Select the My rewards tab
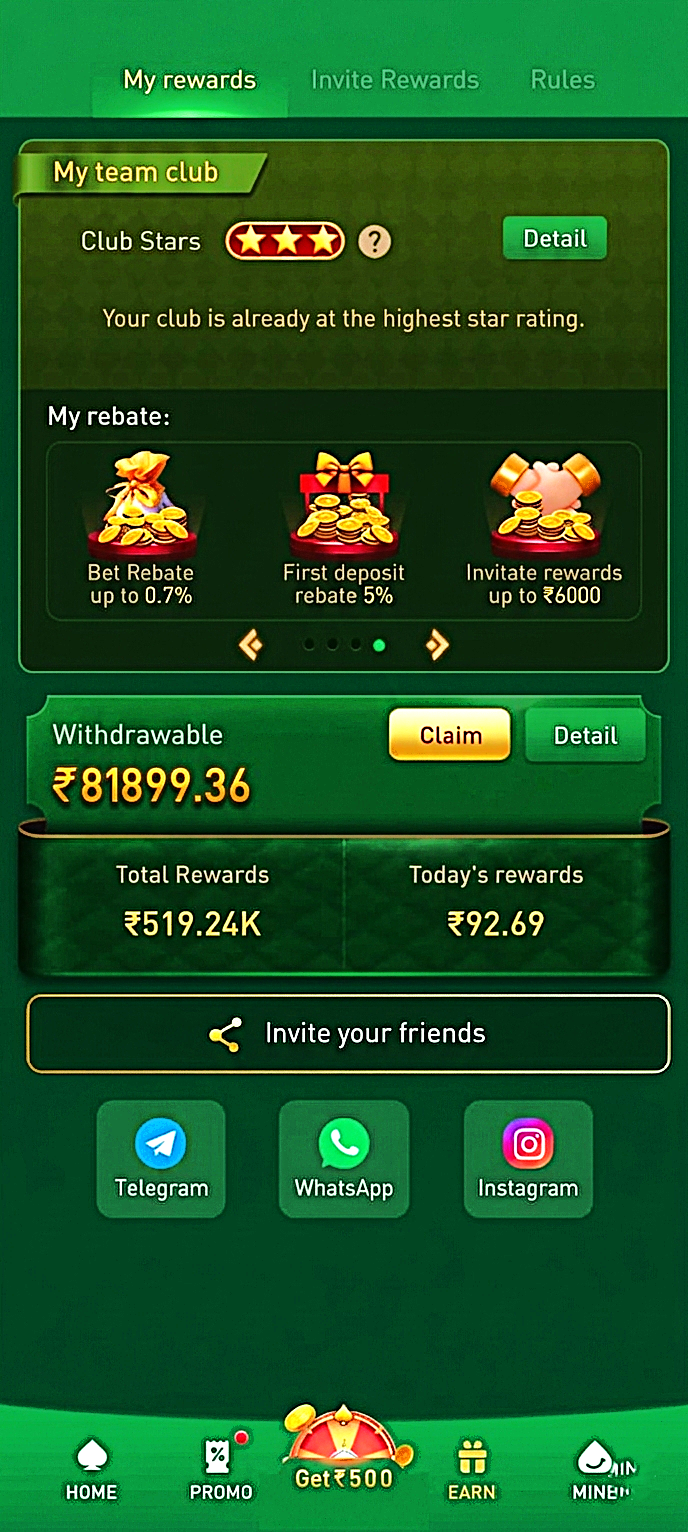 coord(190,80)
